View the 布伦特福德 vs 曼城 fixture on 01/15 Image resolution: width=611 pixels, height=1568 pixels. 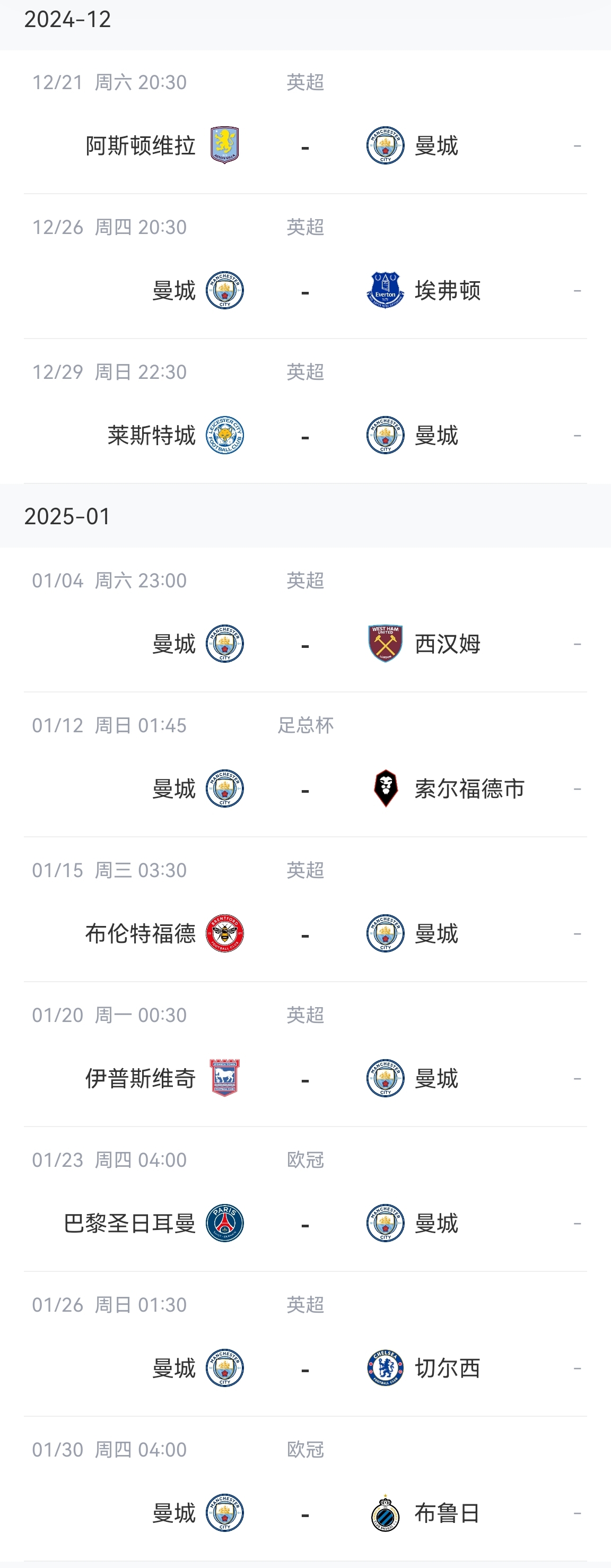pyautogui.click(x=305, y=934)
